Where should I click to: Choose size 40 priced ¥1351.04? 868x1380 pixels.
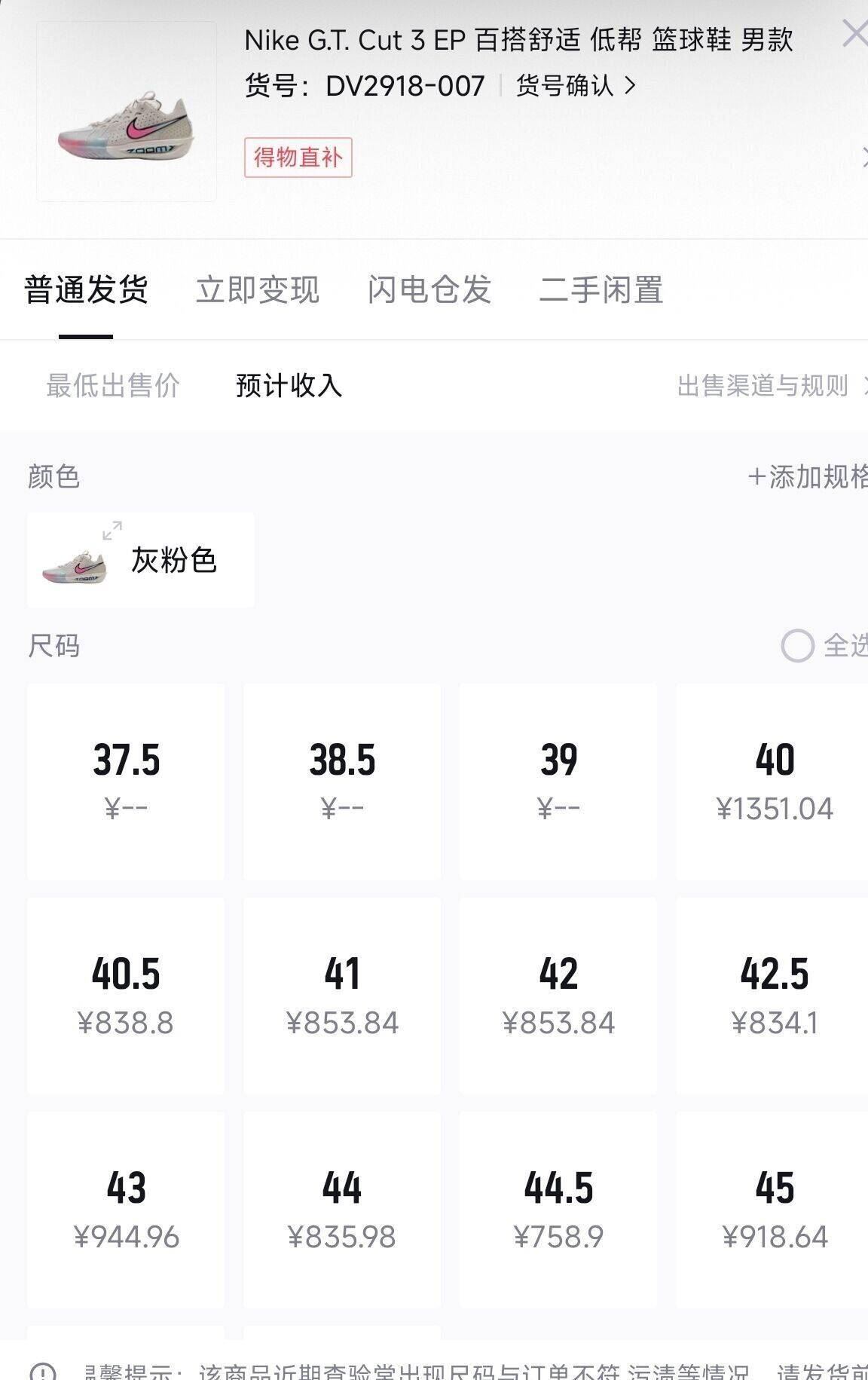(x=772, y=782)
